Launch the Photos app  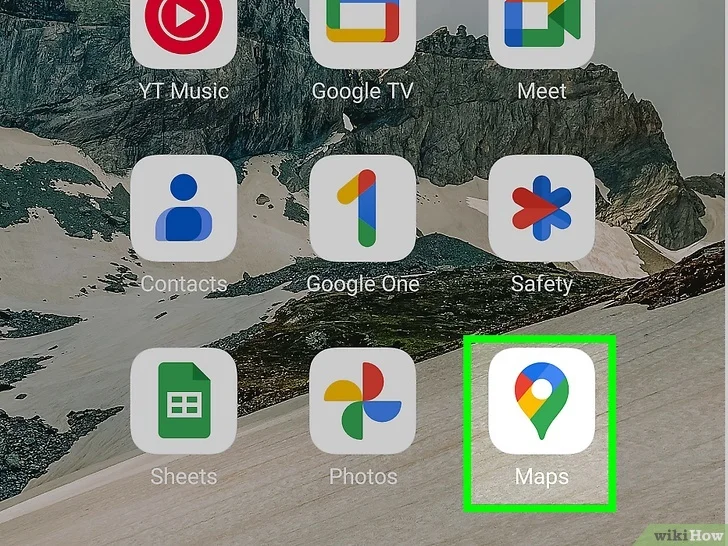click(x=363, y=401)
